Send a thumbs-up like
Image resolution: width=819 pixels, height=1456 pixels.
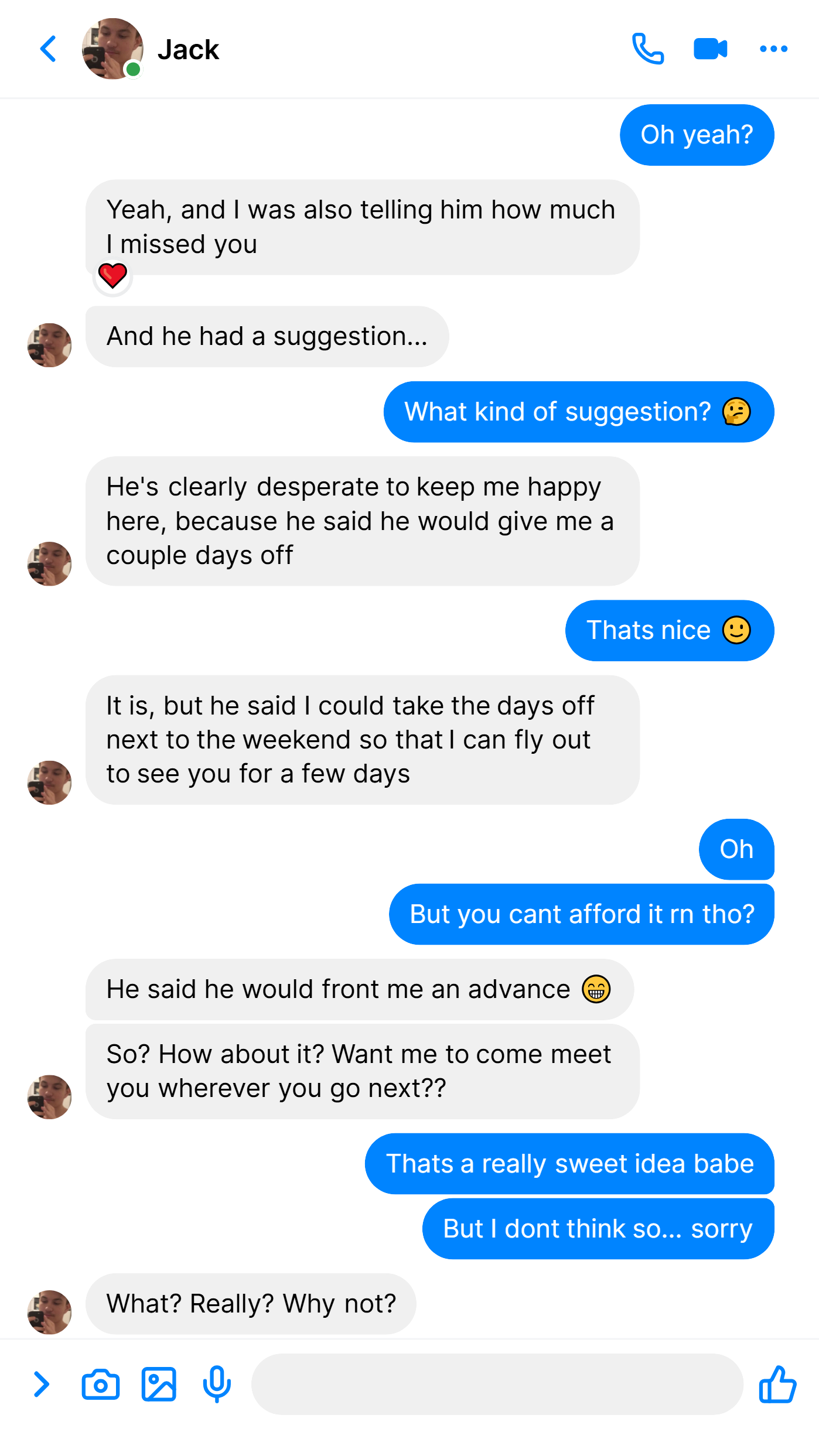click(x=777, y=1384)
